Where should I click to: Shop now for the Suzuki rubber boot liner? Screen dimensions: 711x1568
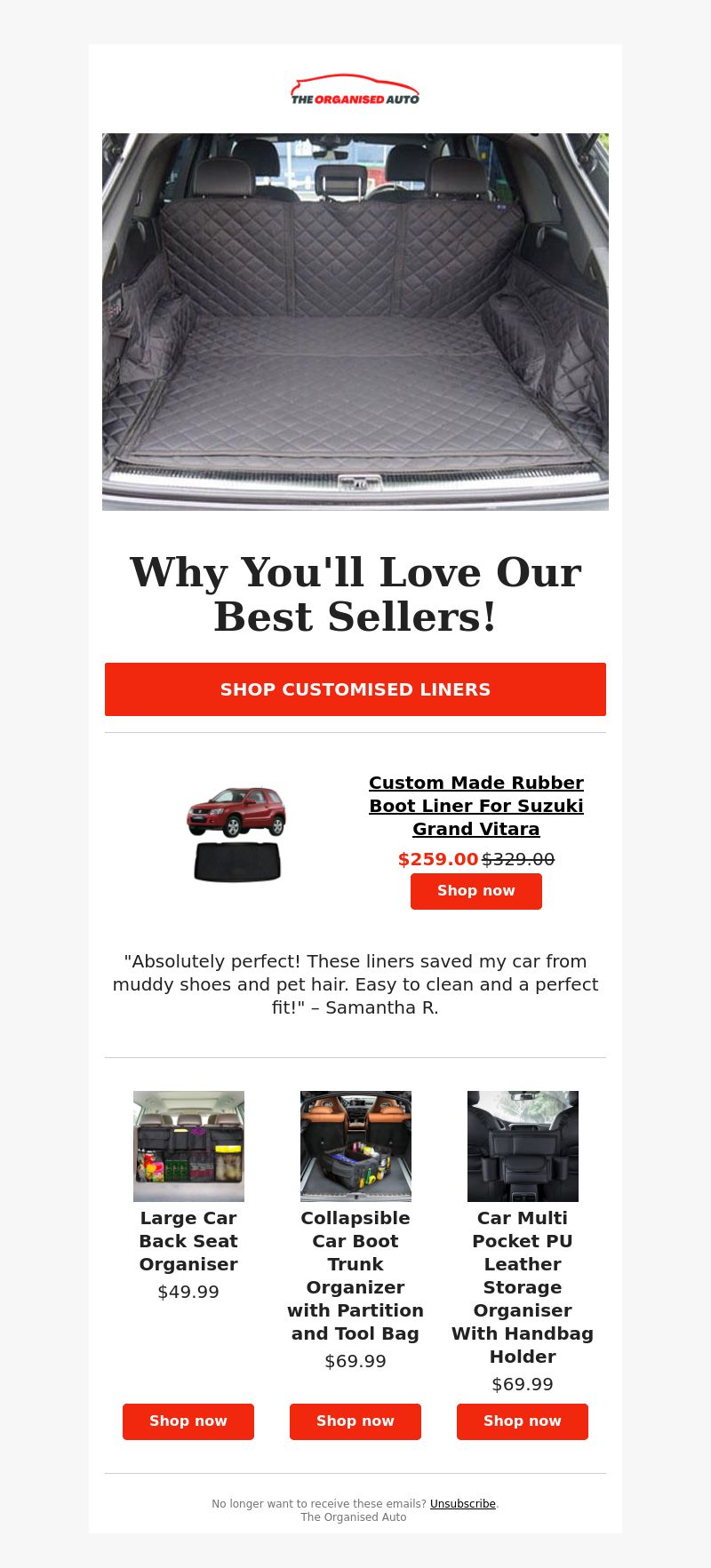[476, 891]
